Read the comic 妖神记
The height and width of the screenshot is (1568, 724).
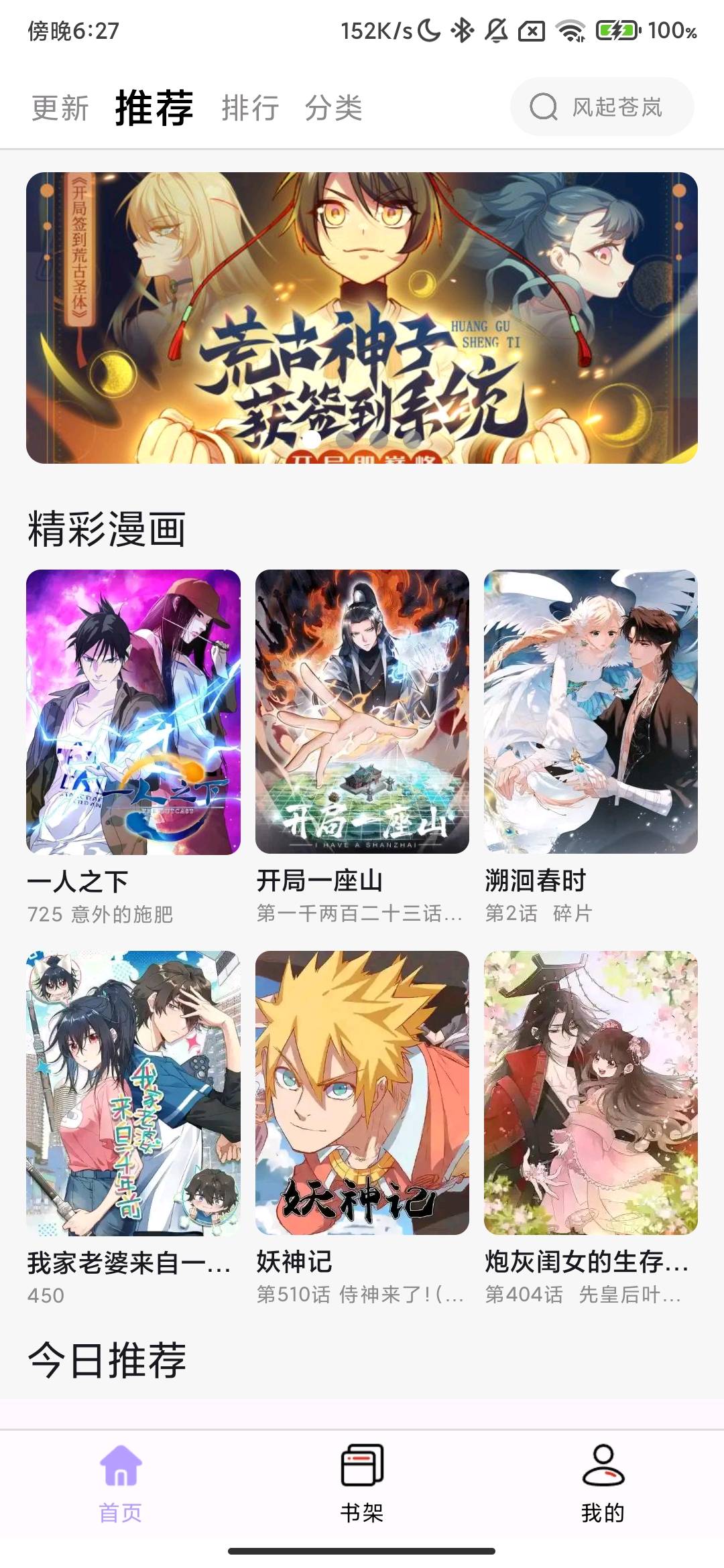tap(362, 1092)
